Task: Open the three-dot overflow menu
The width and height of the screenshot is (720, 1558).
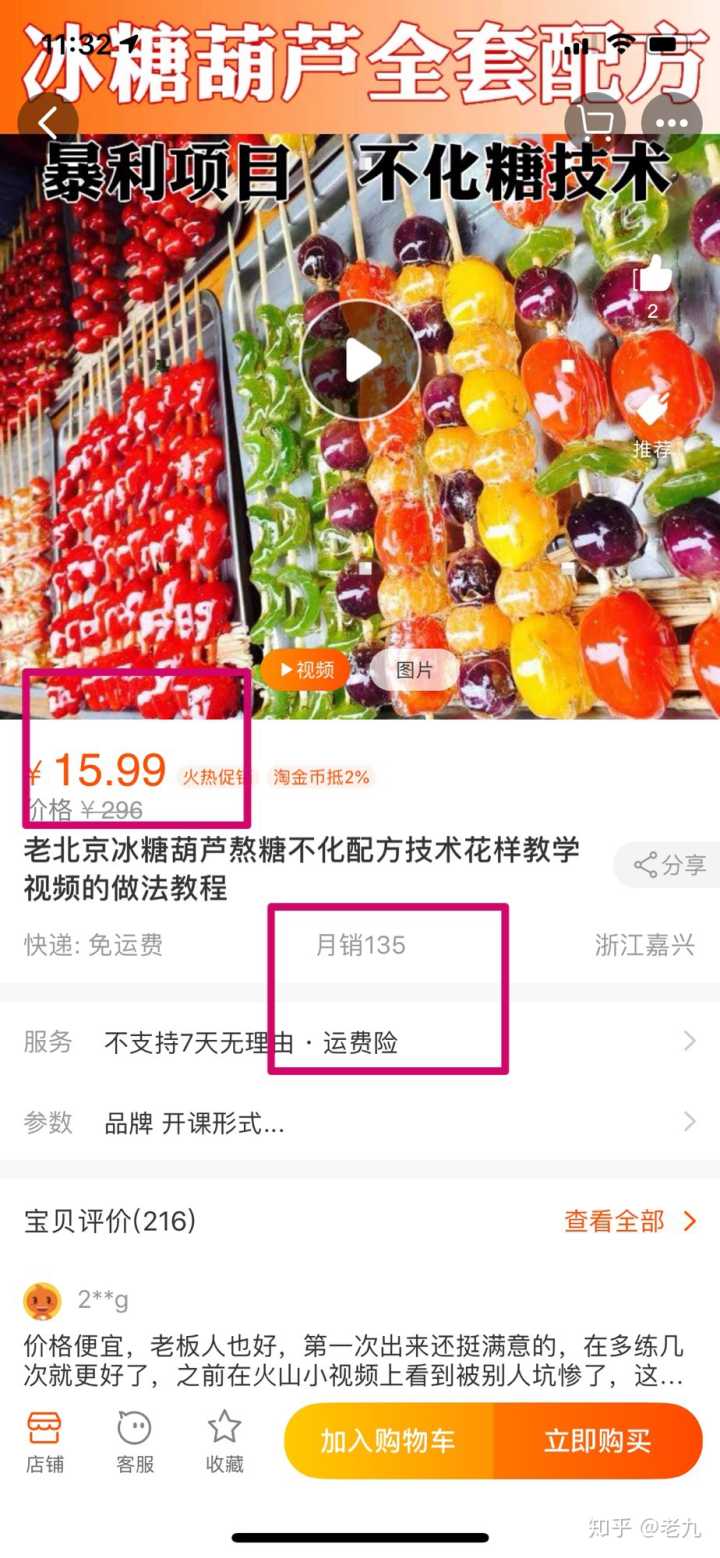Action: pyautogui.click(x=671, y=124)
